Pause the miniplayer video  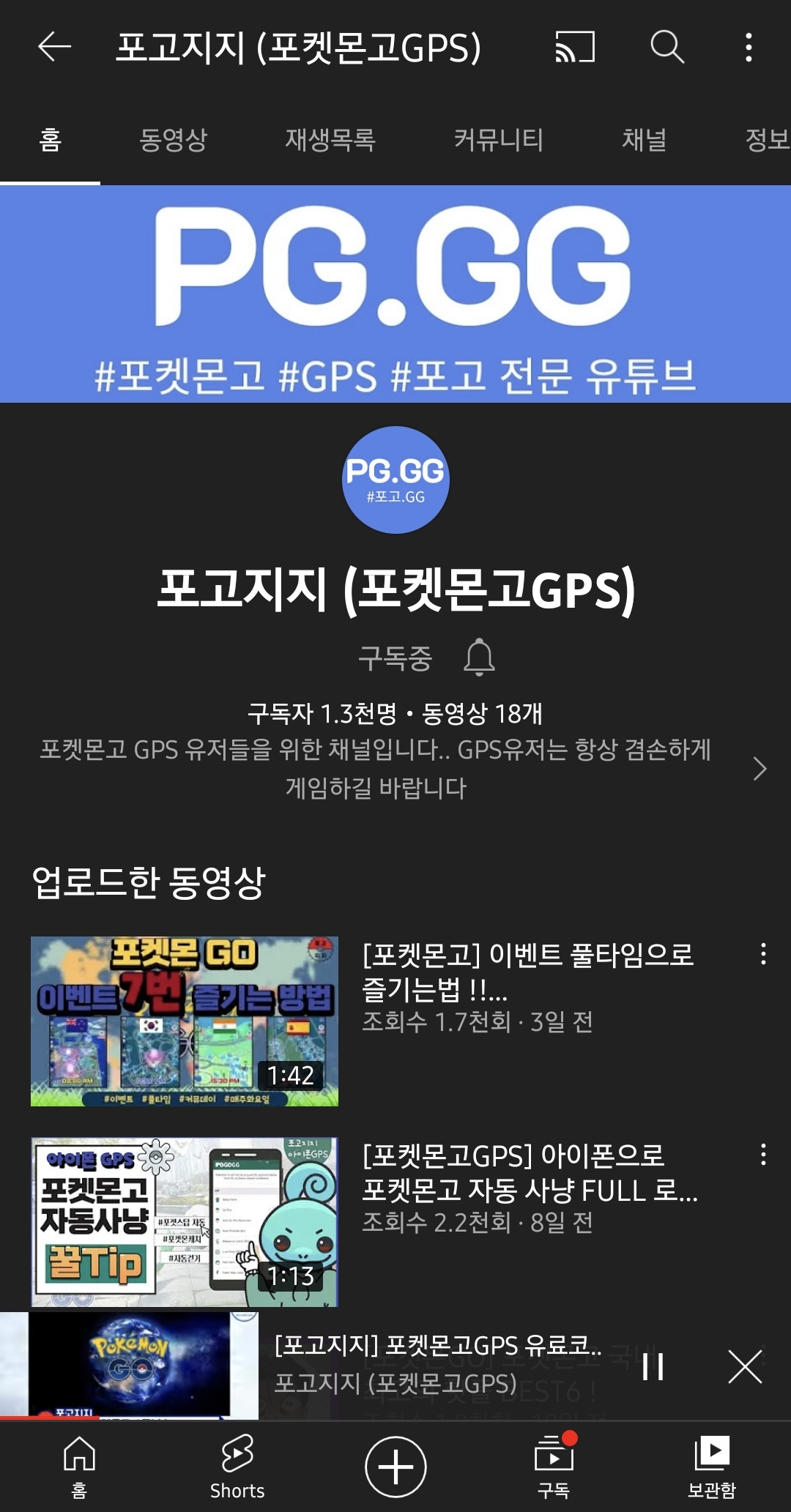point(653,1366)
